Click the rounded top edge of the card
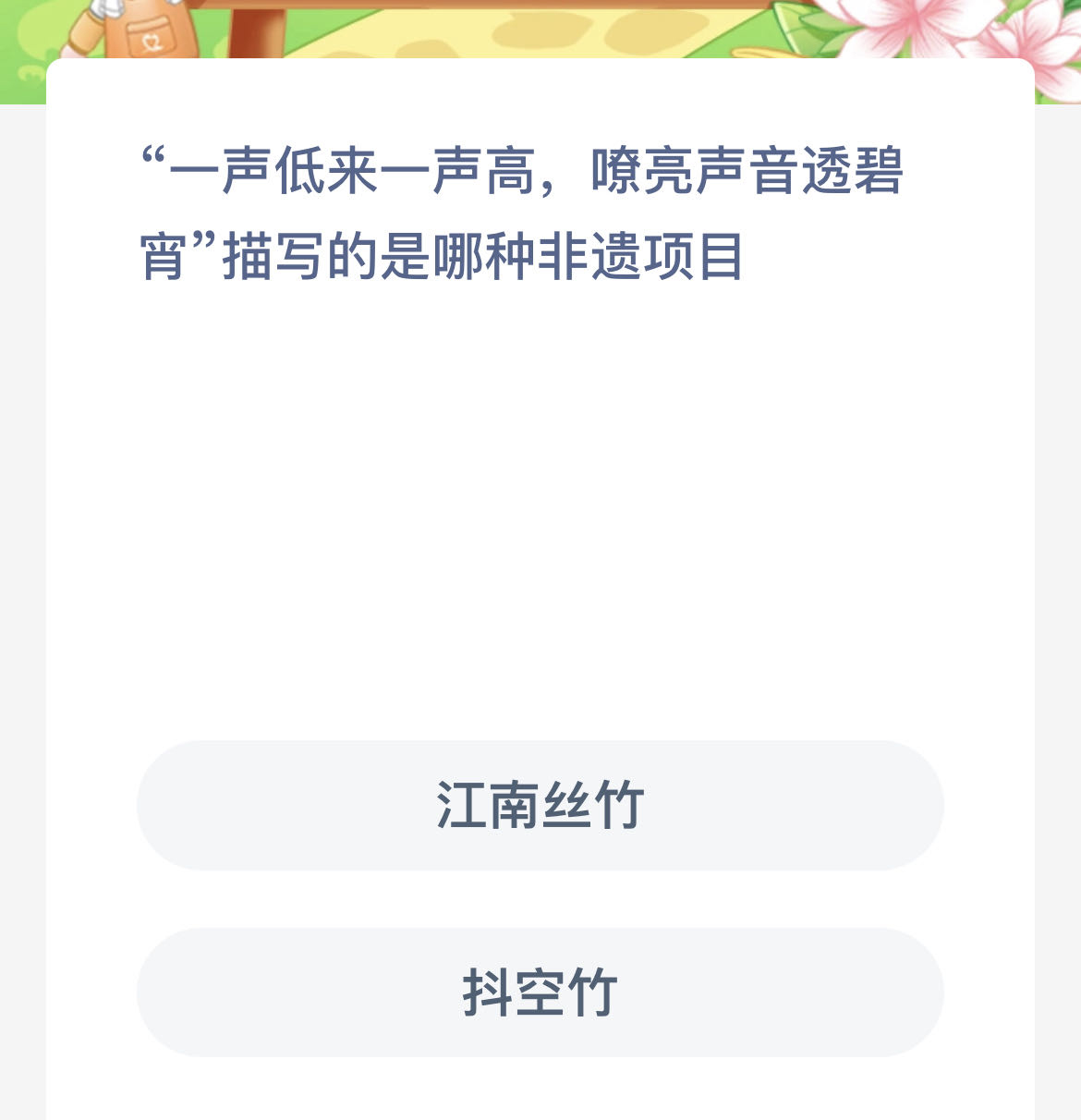 tap(539, 65)
